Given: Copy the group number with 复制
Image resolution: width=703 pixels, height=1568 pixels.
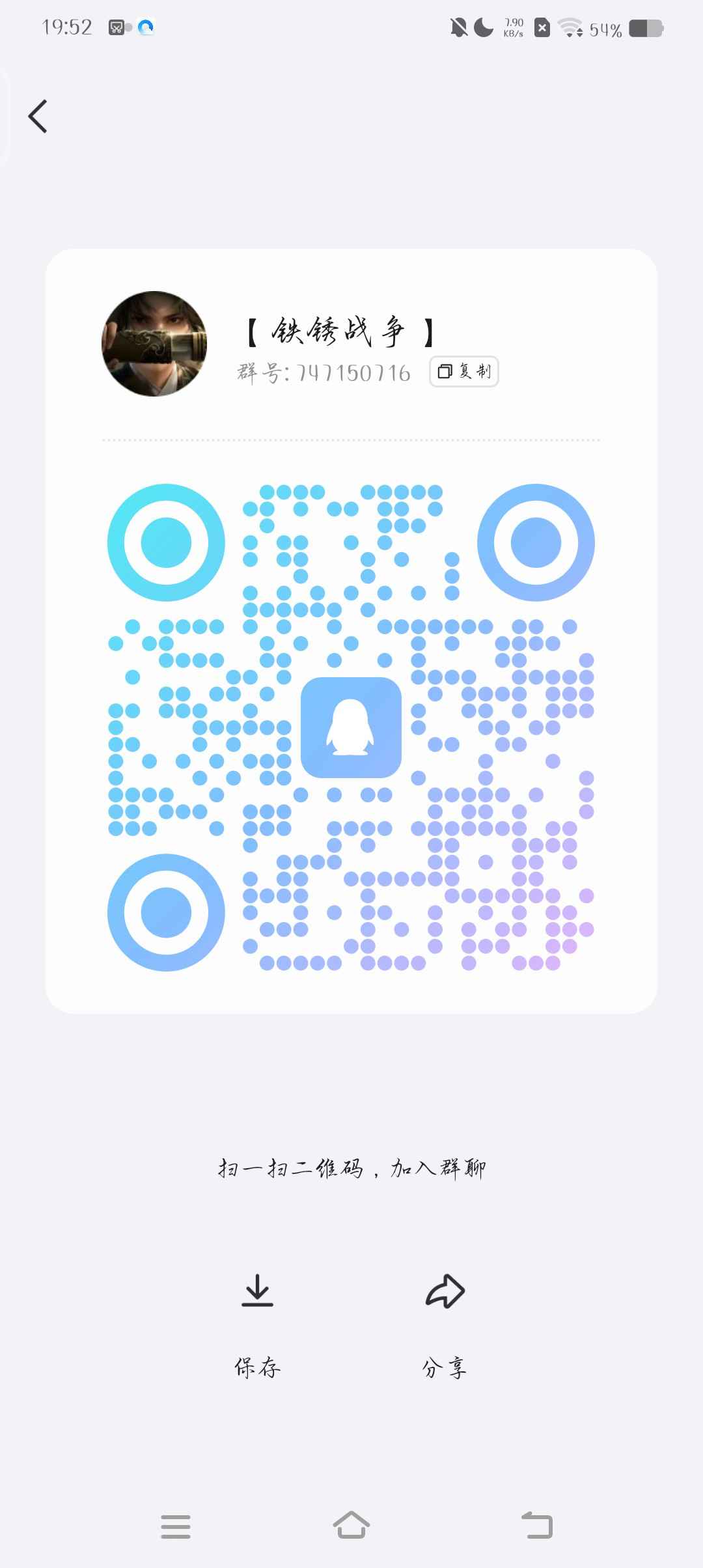Looking at the screenshot, I should [x=464, y=372].
